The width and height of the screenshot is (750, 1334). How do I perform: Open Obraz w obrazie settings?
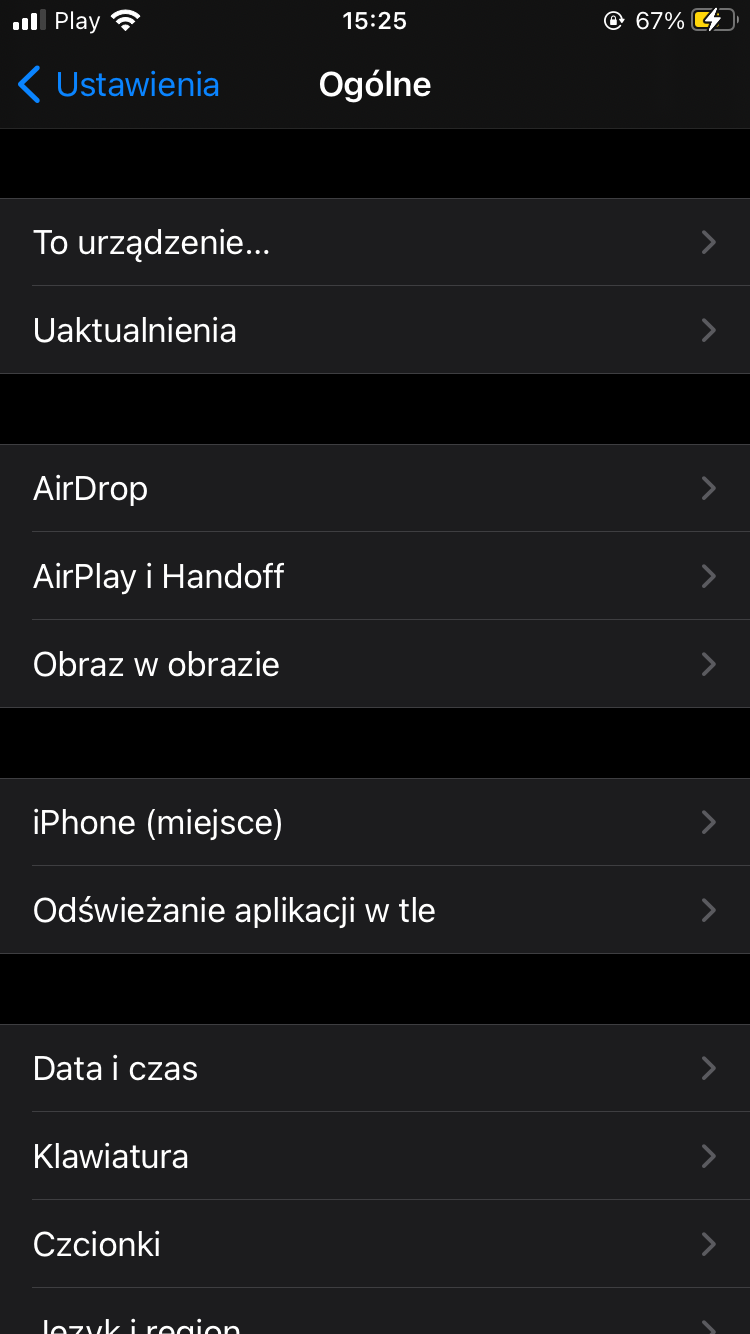tap(375, 664)
